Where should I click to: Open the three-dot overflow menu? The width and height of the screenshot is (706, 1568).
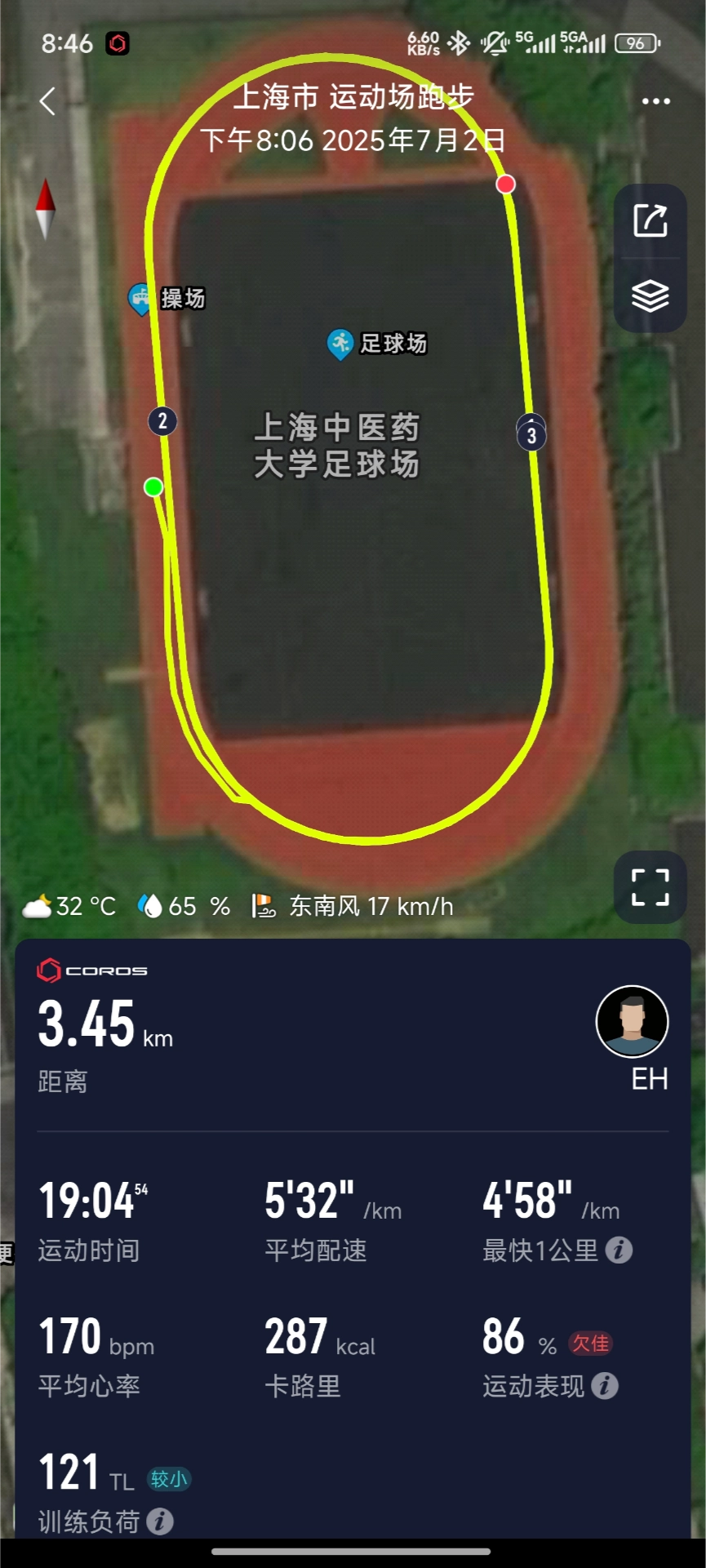click(x=655, y=101)
